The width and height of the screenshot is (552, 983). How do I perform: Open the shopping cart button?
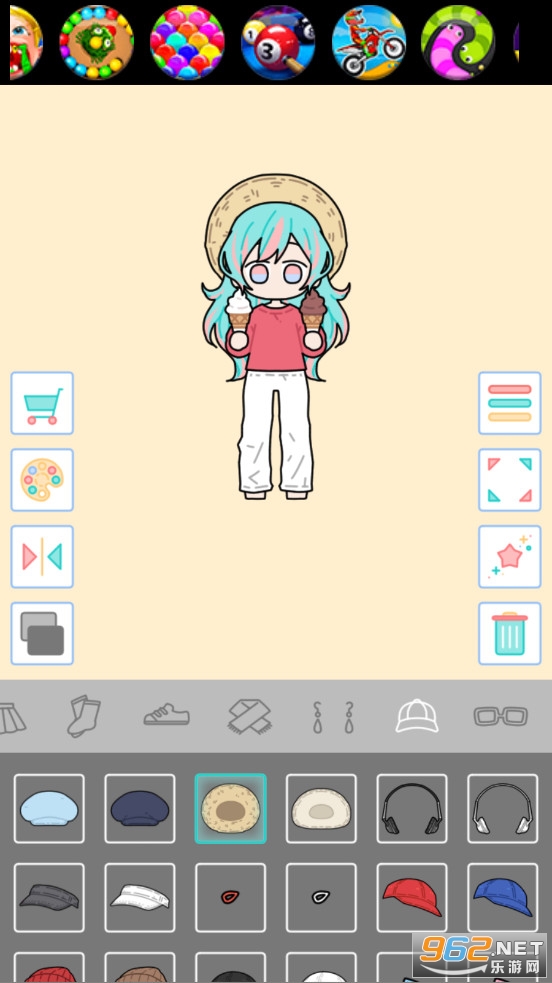42,403
